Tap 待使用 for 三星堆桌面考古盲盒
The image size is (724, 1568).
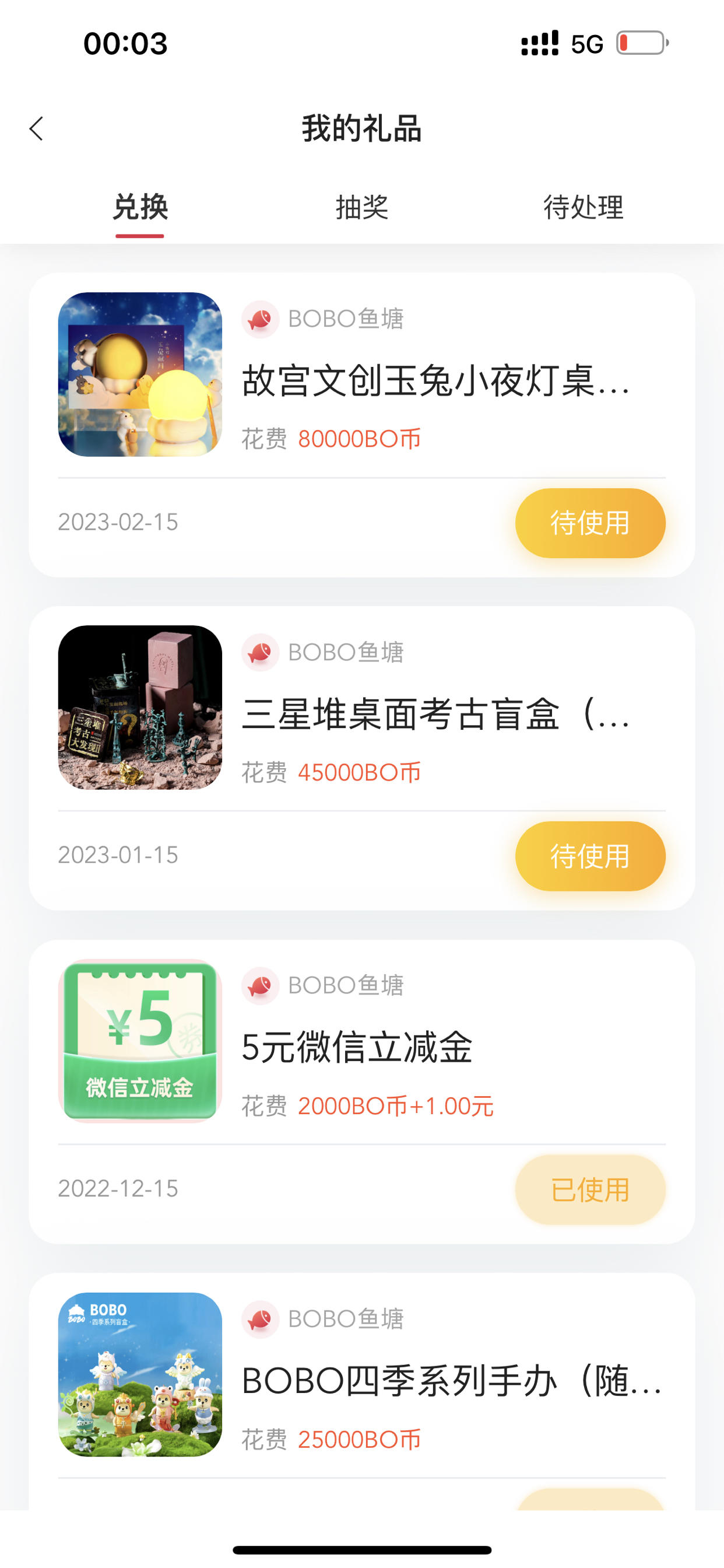tap(590, 856)
